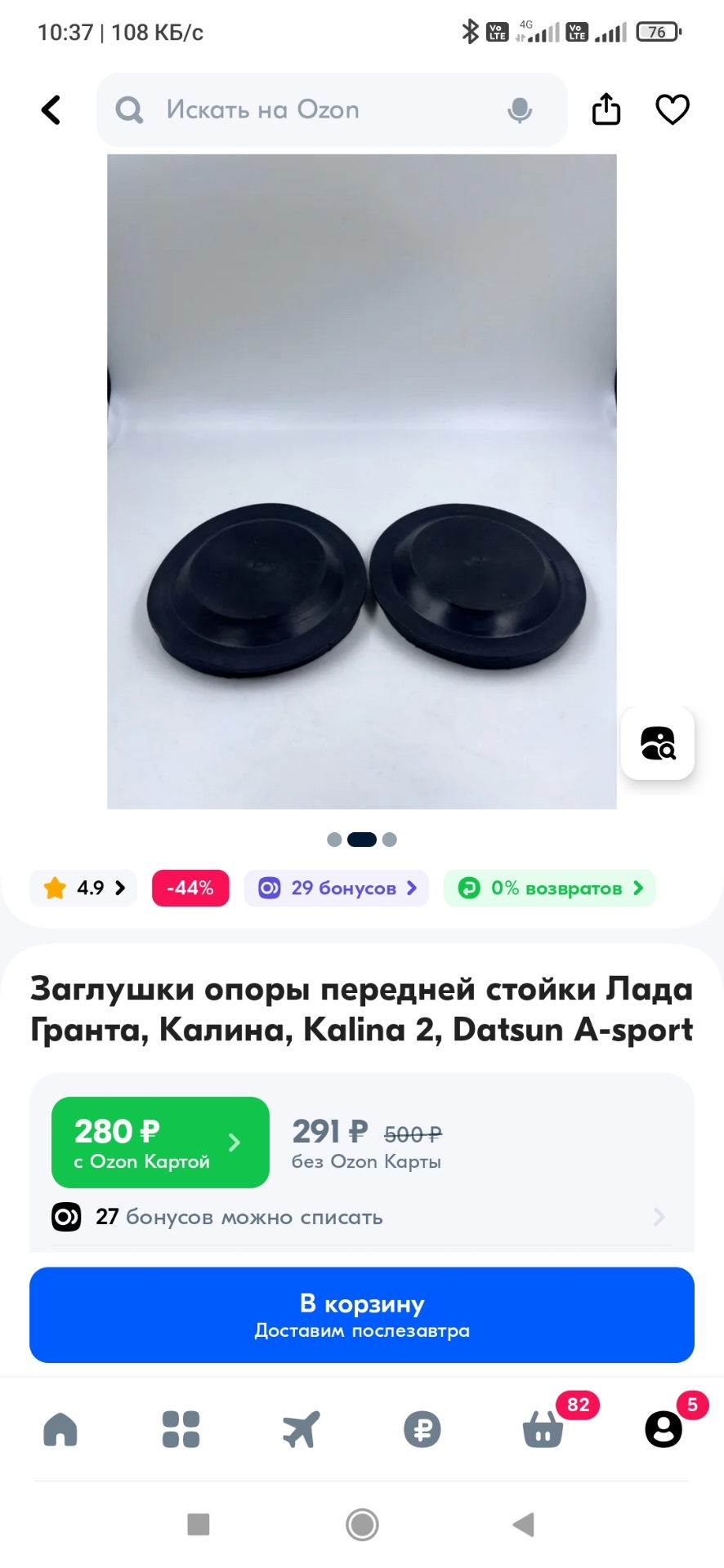Image resolution: width=724 pixels, height=1568 pixels.
Task: Open the ruble finance tab
Action: (x=422, y=1429)
